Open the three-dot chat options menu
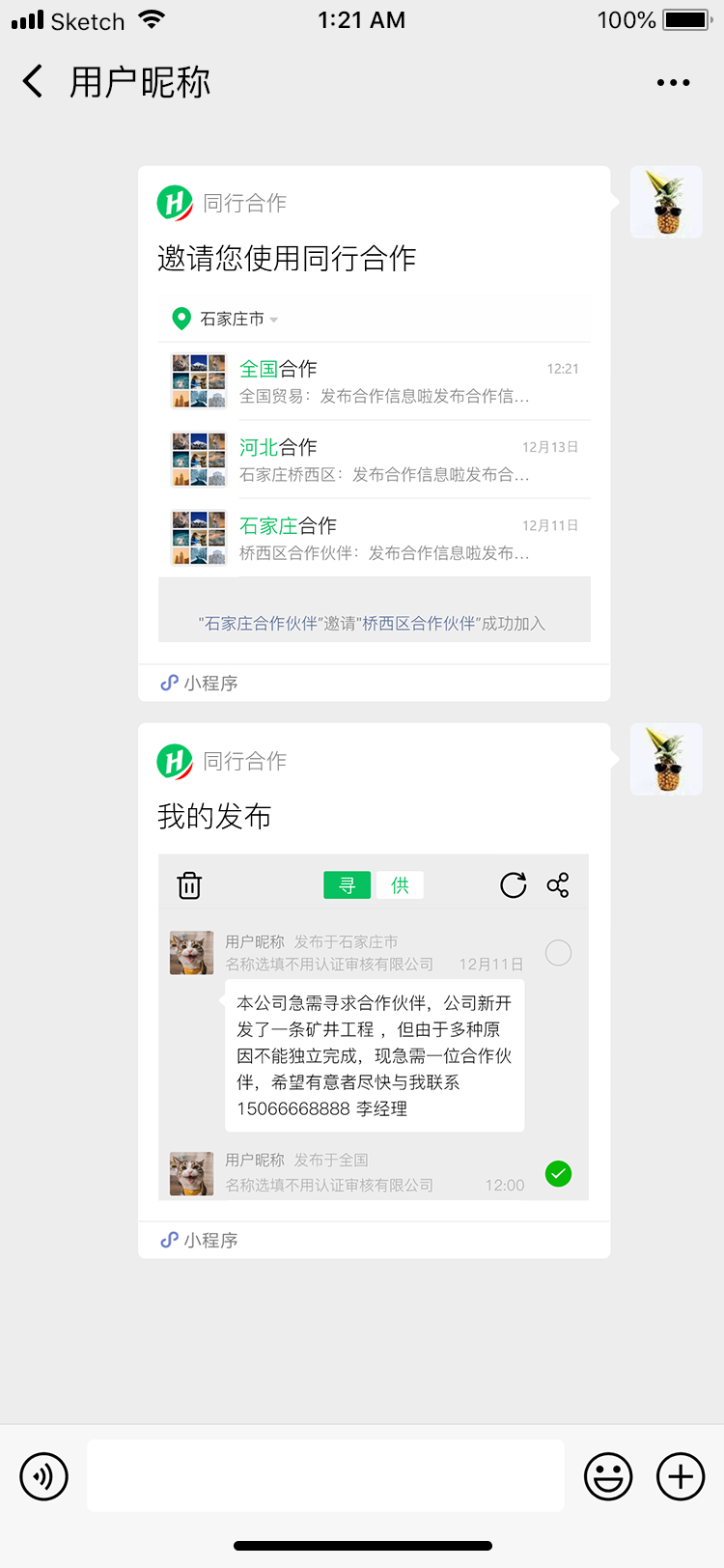Viewport: 724px width, 1568px height. pyautogui.click(x=673, y=83)
